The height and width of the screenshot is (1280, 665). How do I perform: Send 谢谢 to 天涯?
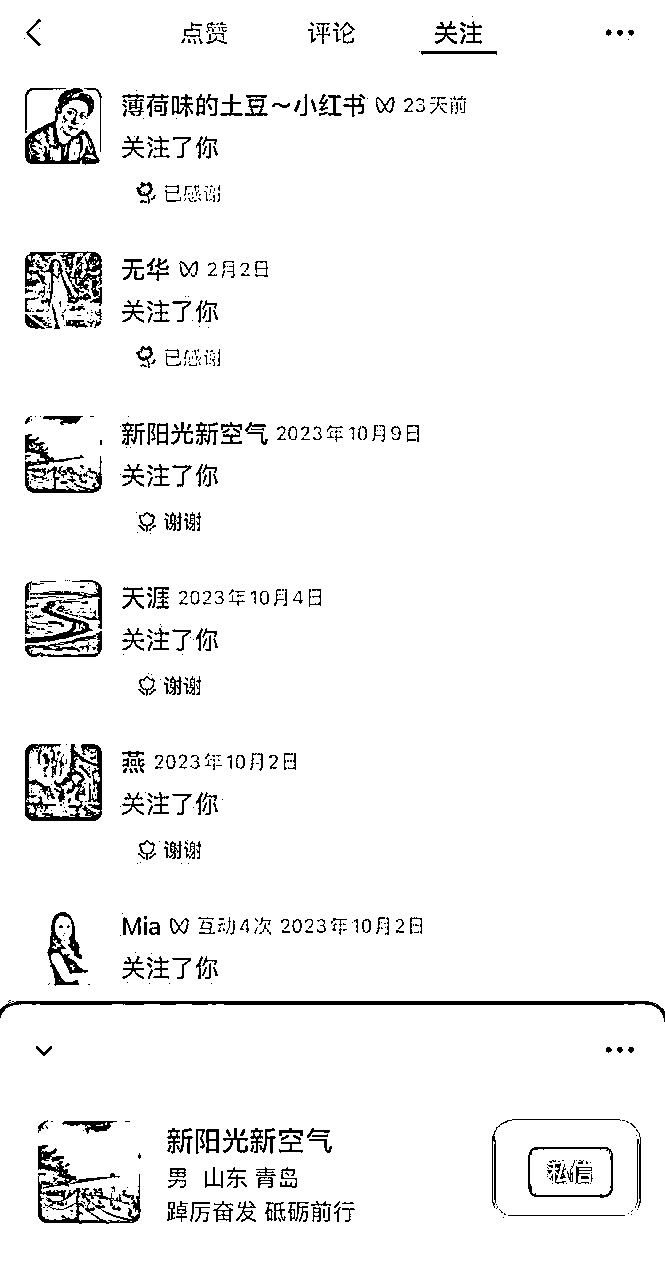click(x=169, y=685)
